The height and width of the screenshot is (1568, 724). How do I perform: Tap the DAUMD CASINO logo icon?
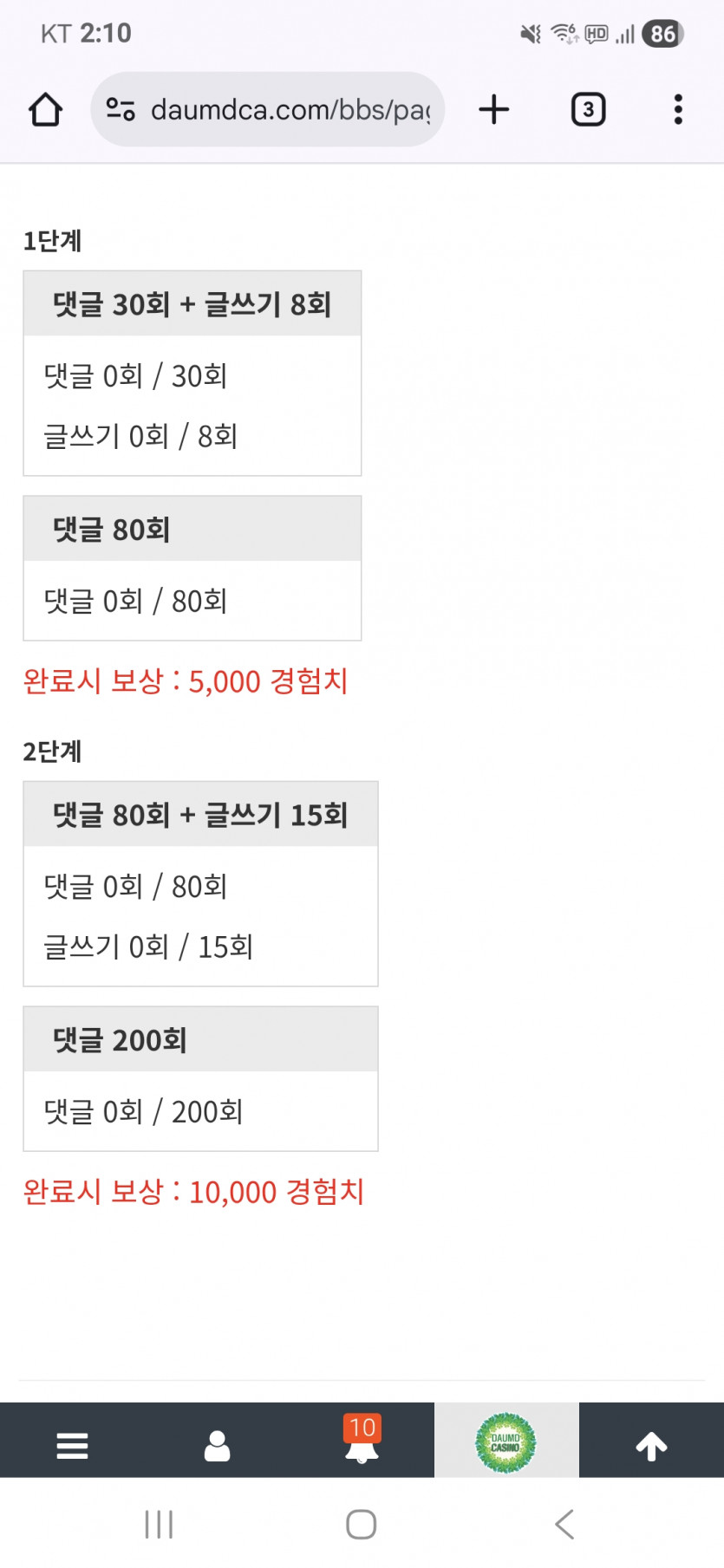(x=506, y=1440)
